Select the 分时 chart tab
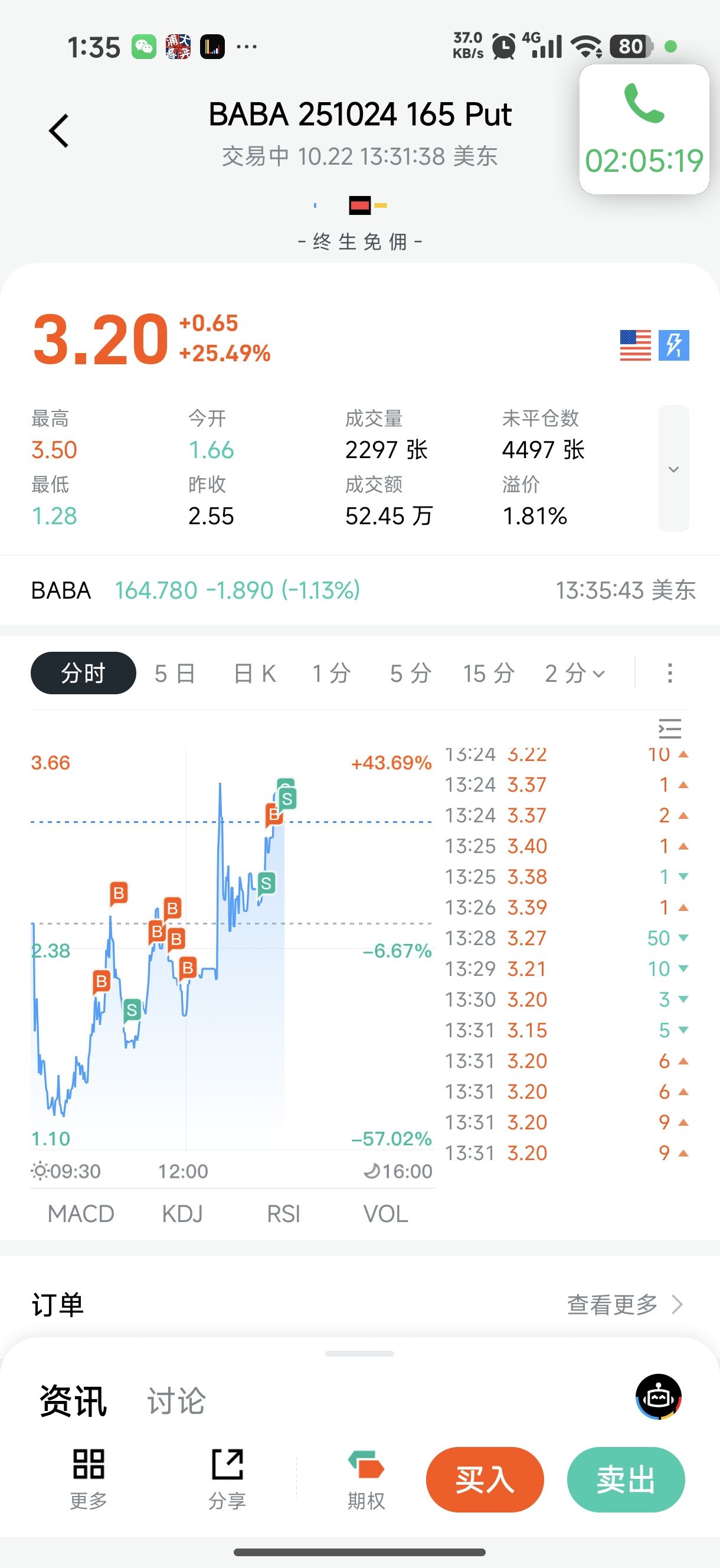 [x=83, y=673]
